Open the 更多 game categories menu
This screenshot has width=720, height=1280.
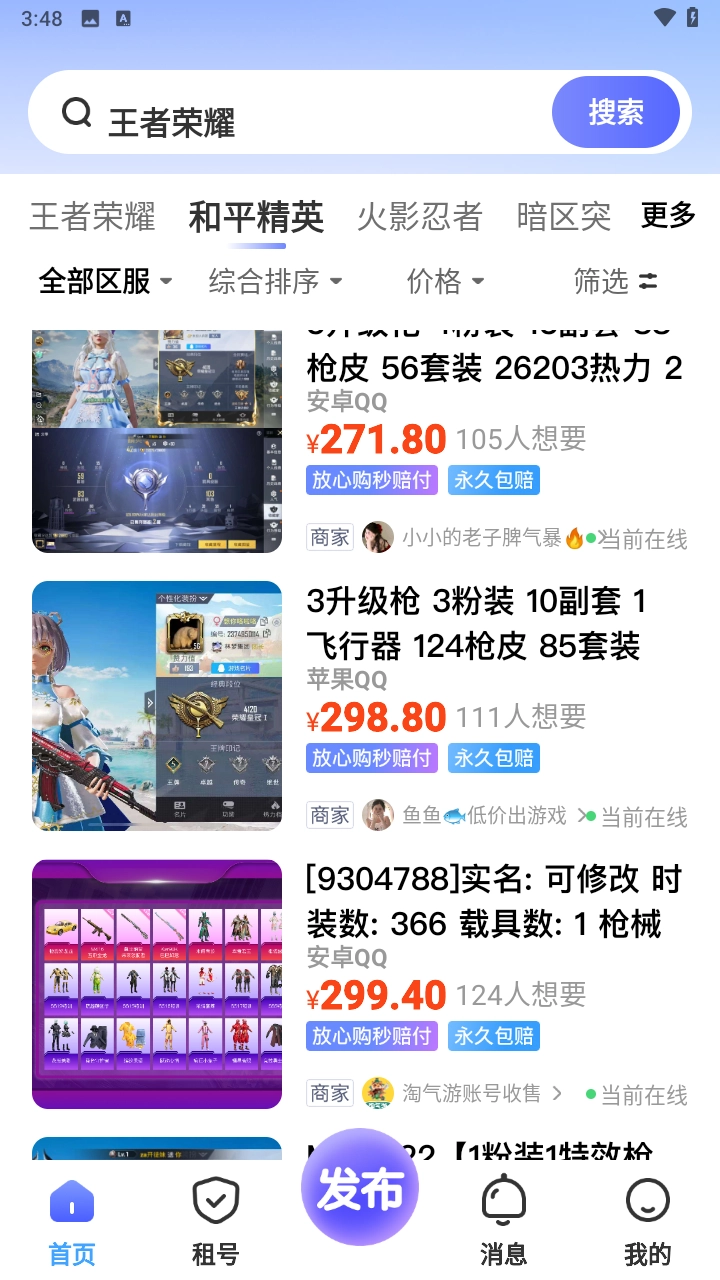[666, 216]
